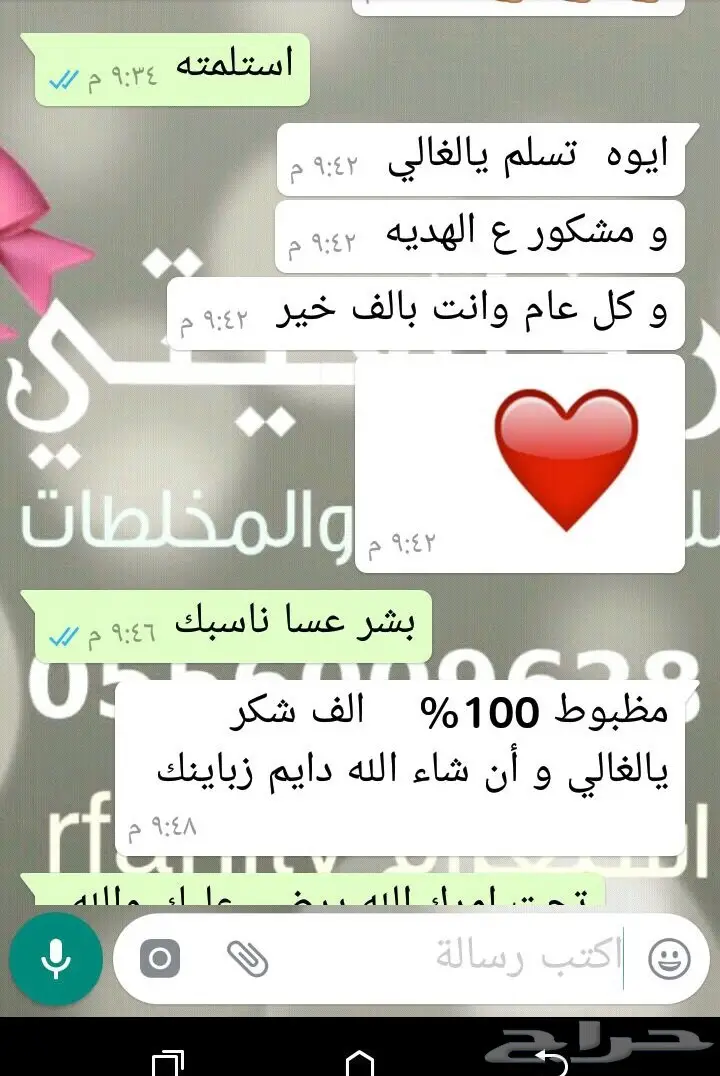Go to the home screen

point(360,1060)
